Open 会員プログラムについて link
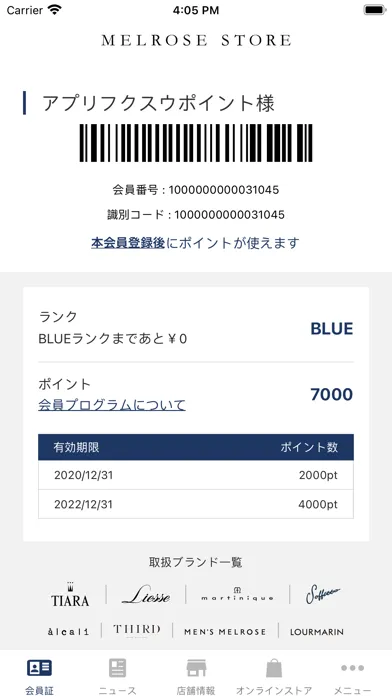Image resolution: width=392 pixels, height=696 pixels. click(112, 405)
